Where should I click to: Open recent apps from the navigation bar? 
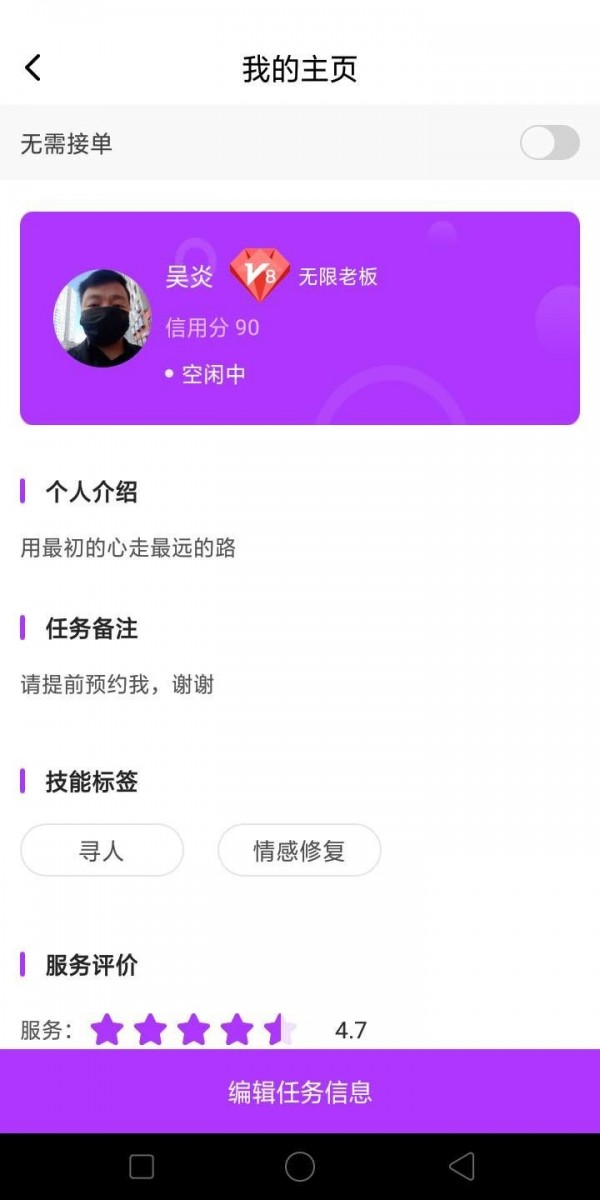[x=142, y=1166]
